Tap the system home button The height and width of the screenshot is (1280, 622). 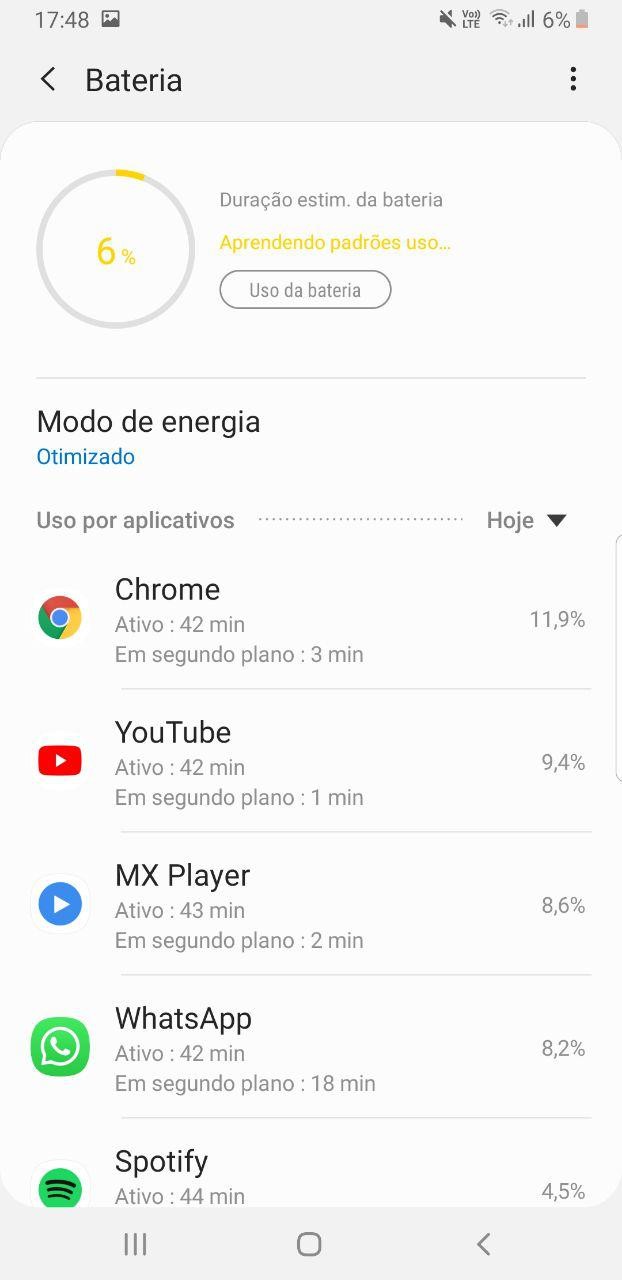tap(309, 1244)
